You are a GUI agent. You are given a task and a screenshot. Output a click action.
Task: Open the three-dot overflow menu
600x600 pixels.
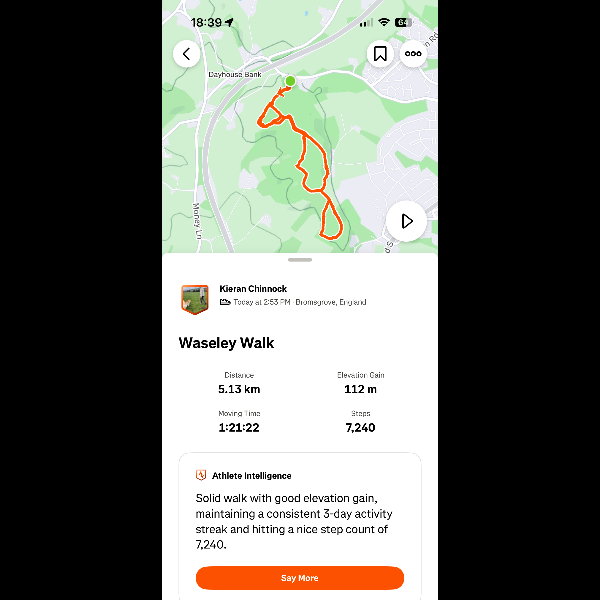(x=413, y=54)
